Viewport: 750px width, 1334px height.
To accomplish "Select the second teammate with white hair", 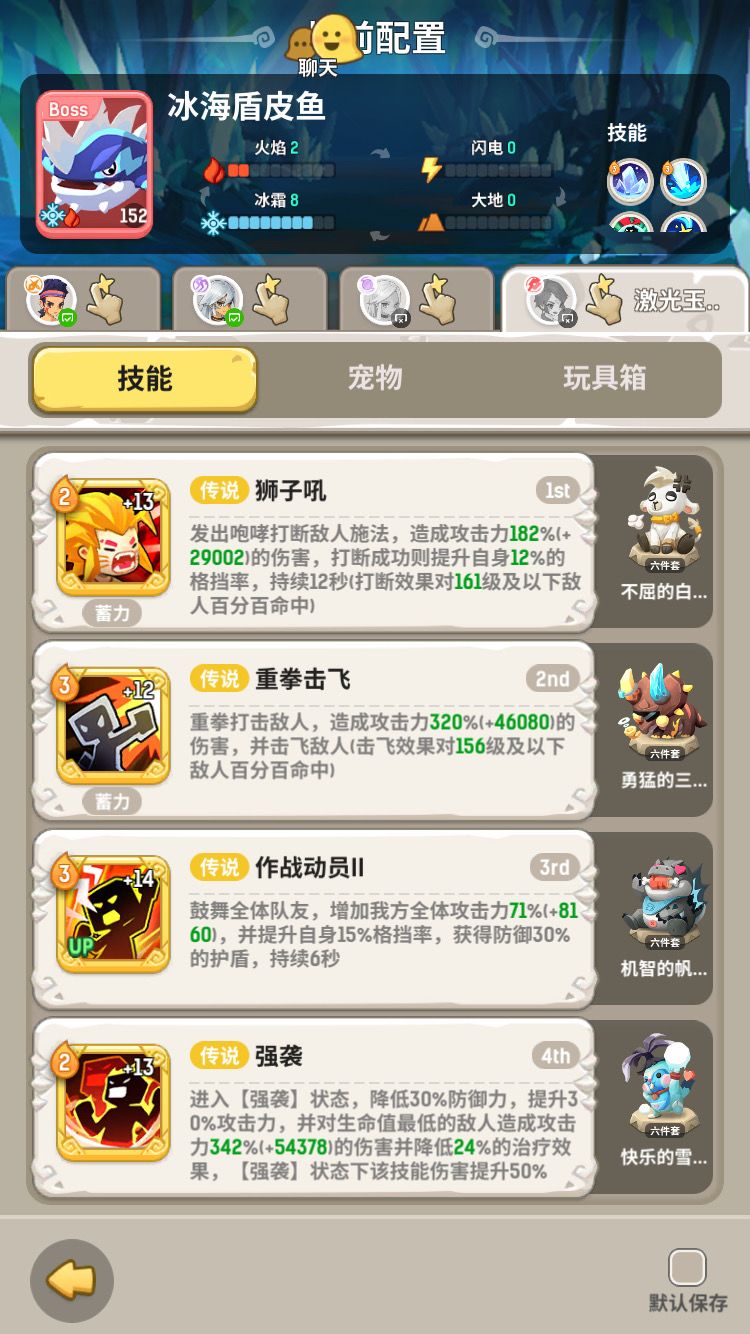I will click(249, 298).
